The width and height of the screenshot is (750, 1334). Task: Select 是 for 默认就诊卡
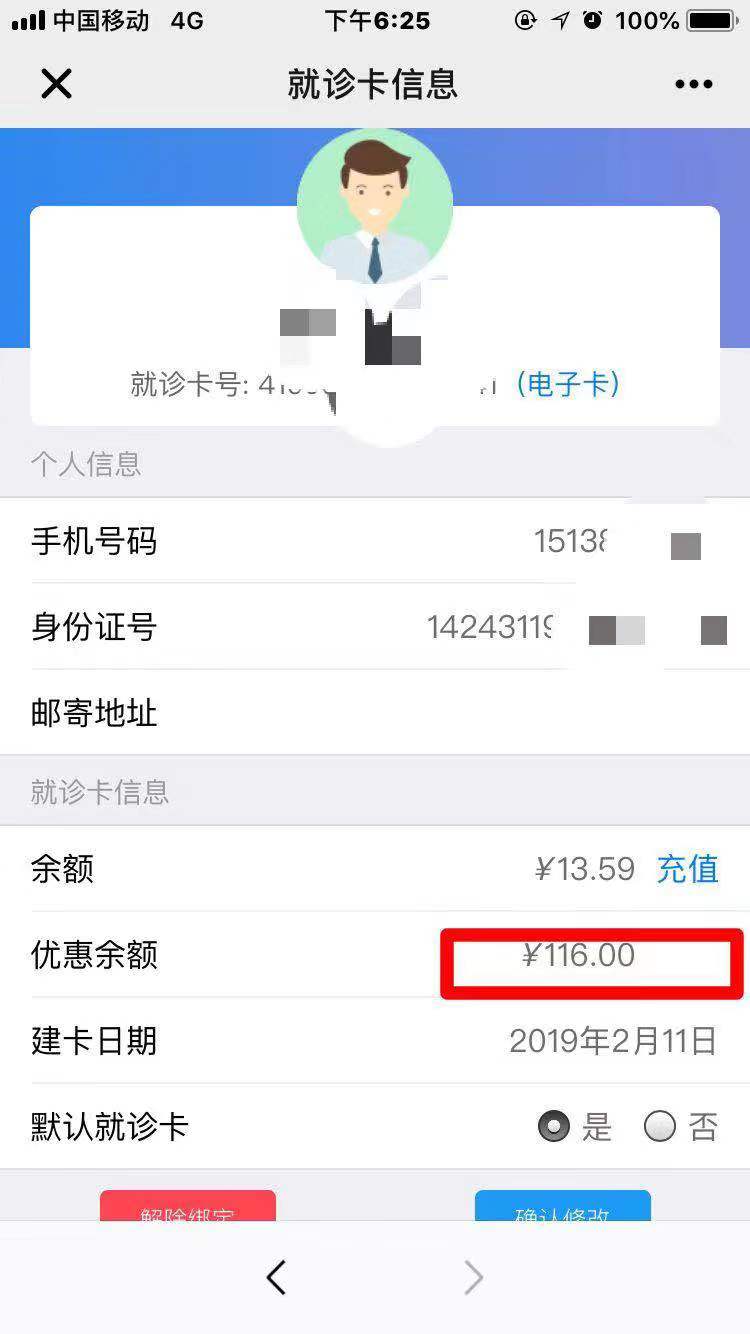[553, 1127]
